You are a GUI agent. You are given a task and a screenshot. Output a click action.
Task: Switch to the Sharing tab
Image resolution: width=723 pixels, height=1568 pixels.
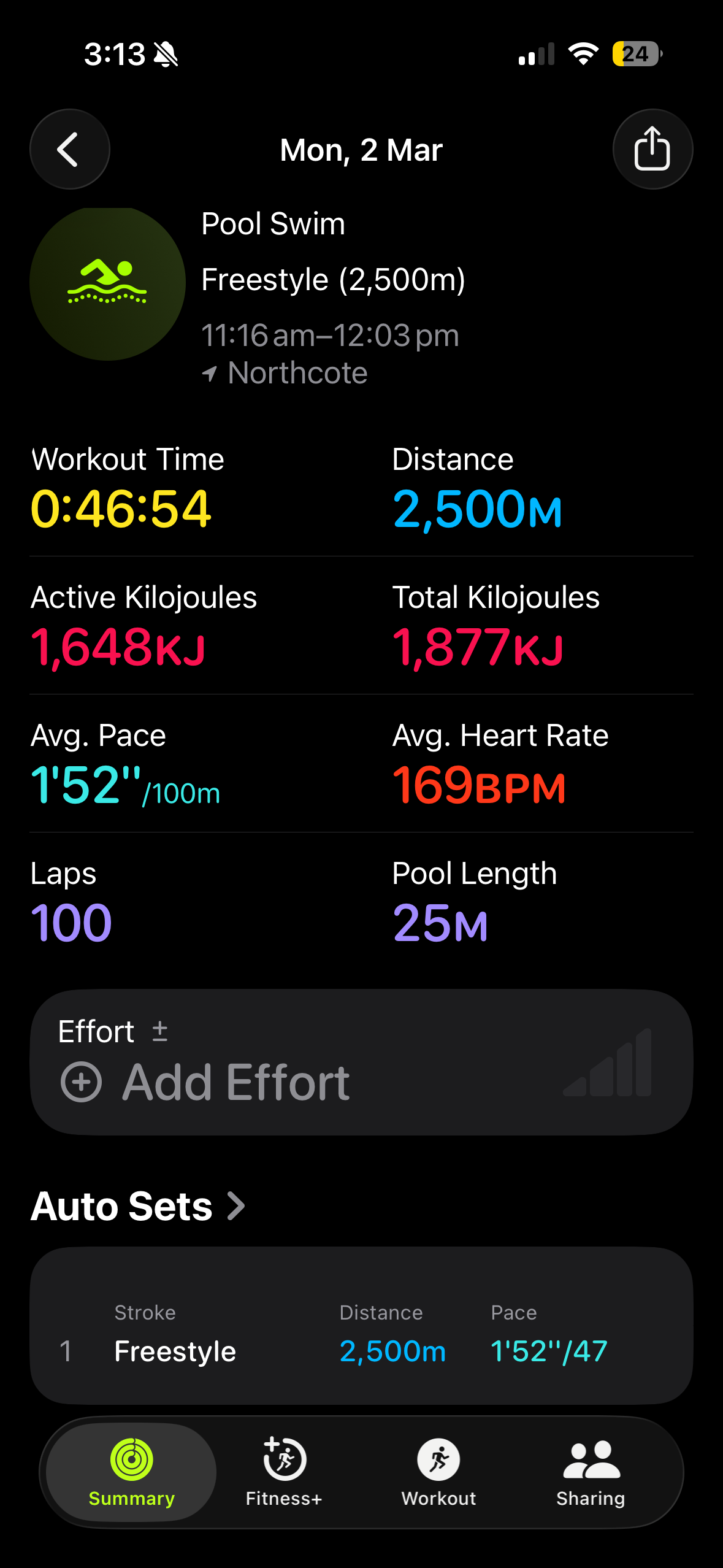click(591, 1471)
